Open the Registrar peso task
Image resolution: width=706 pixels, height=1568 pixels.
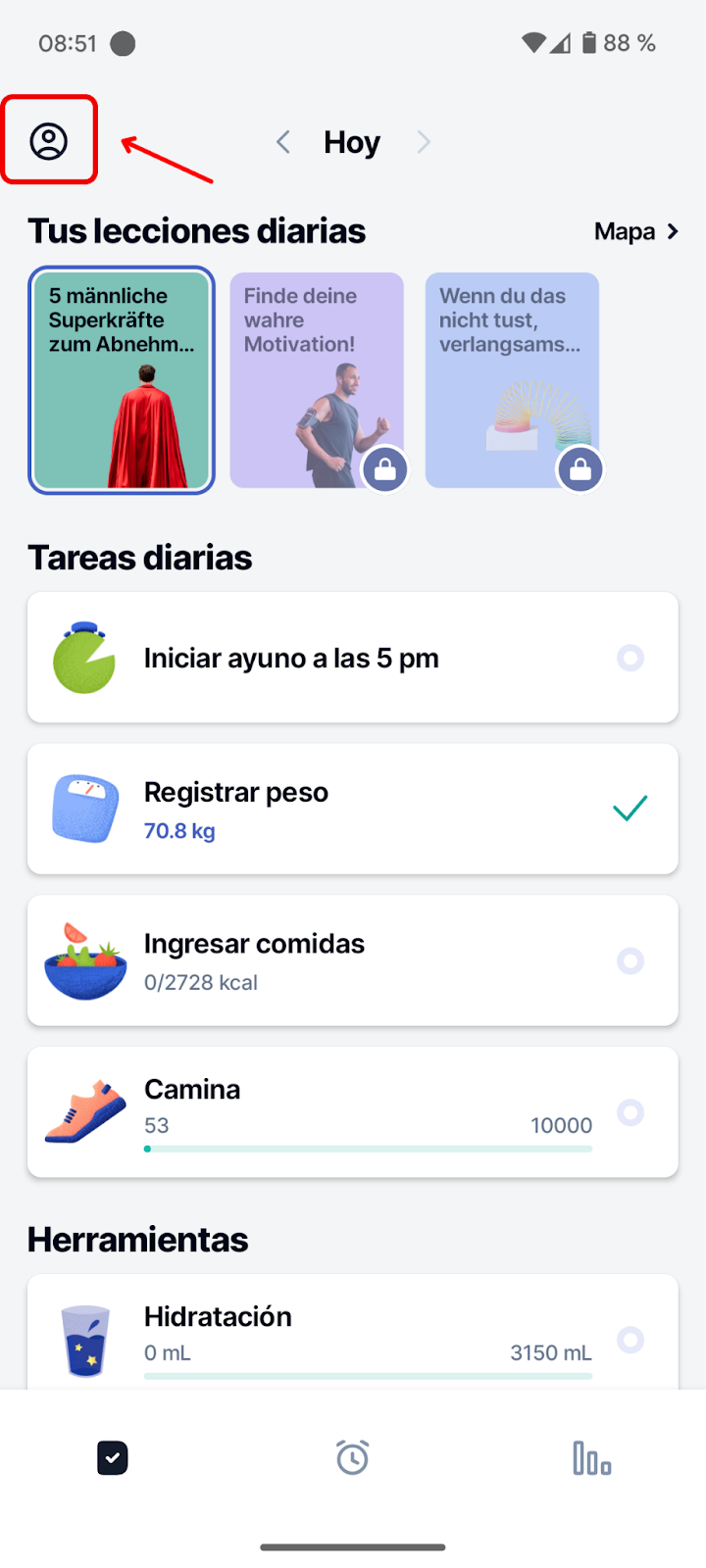coord(353,808)
